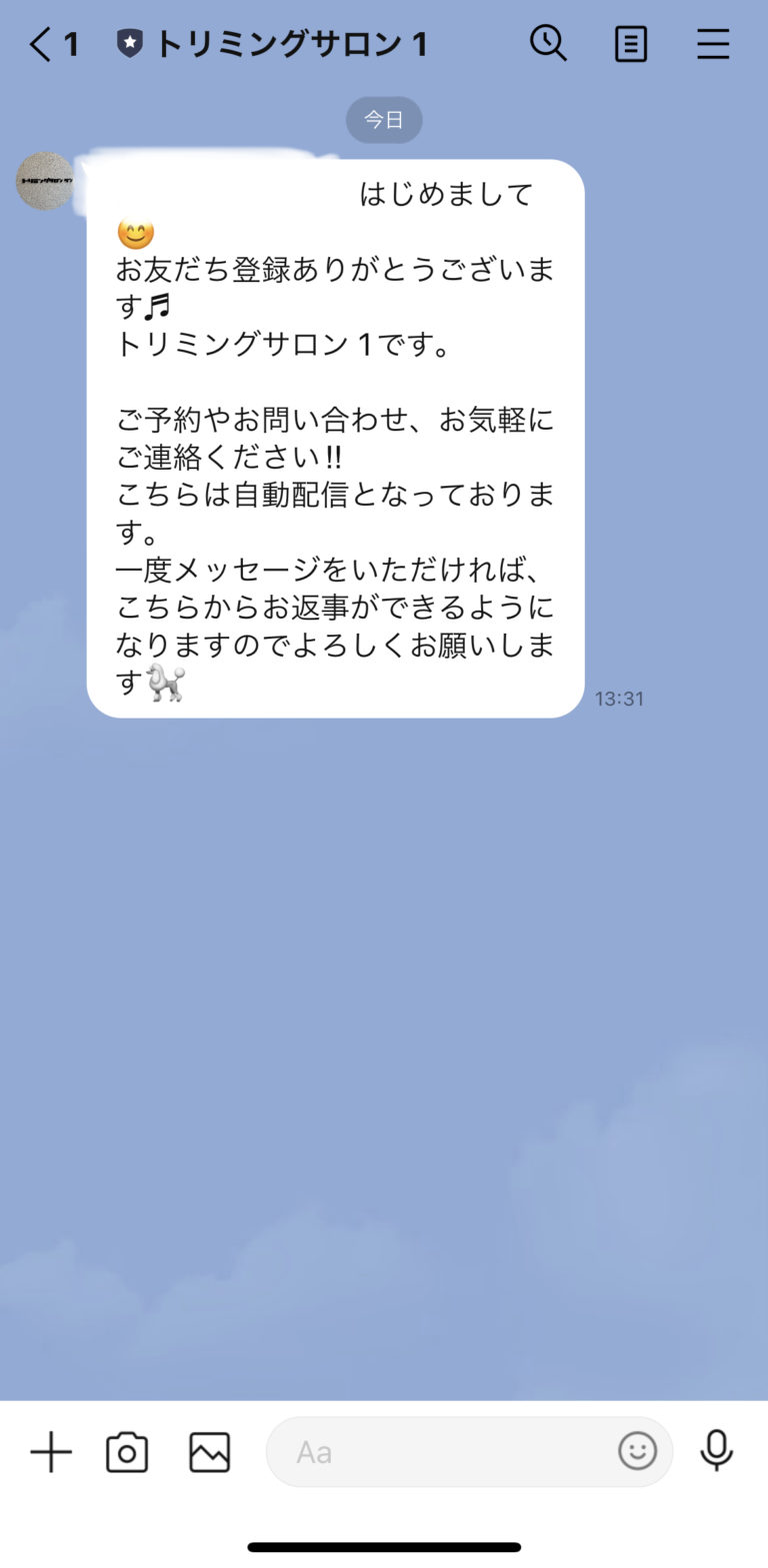Image resolution: width=768 pixels, height=1568 pixels.
Task: Open the notes and albums icon
Action: (630, 43)
